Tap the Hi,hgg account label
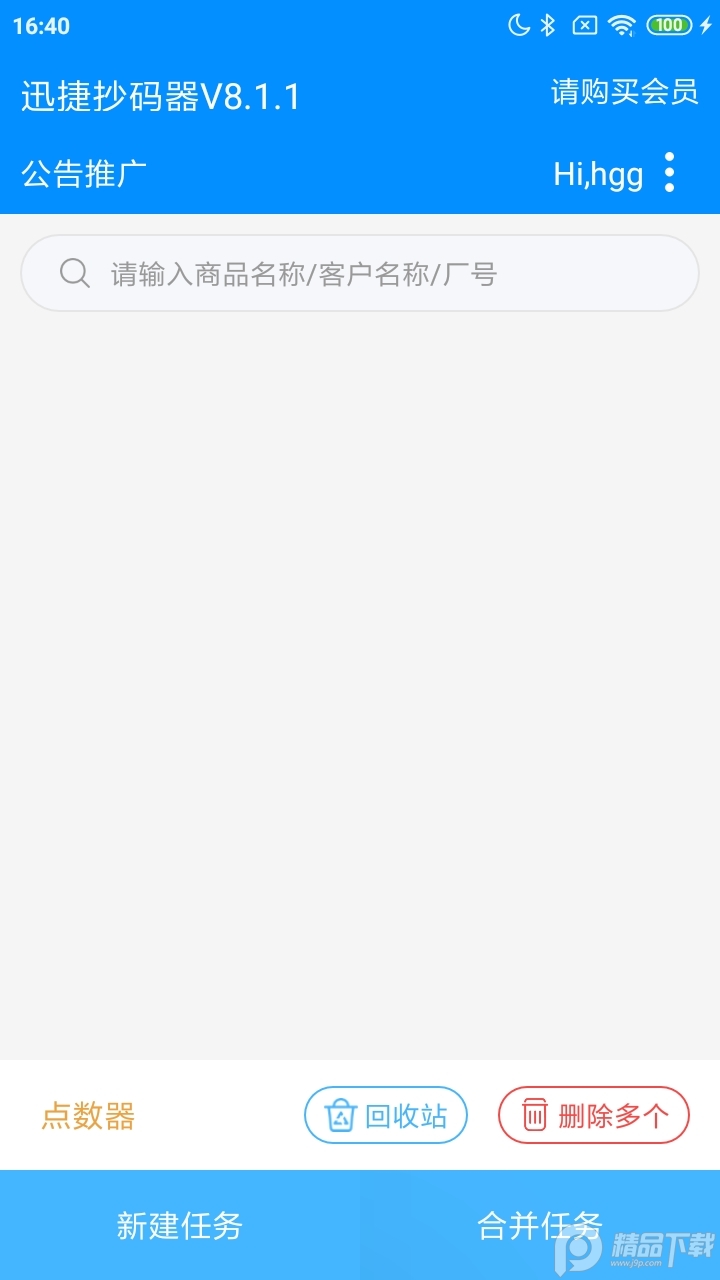The width and height of the screenshot is (720, 1280). pyautogui.click(x=597, y=173)
